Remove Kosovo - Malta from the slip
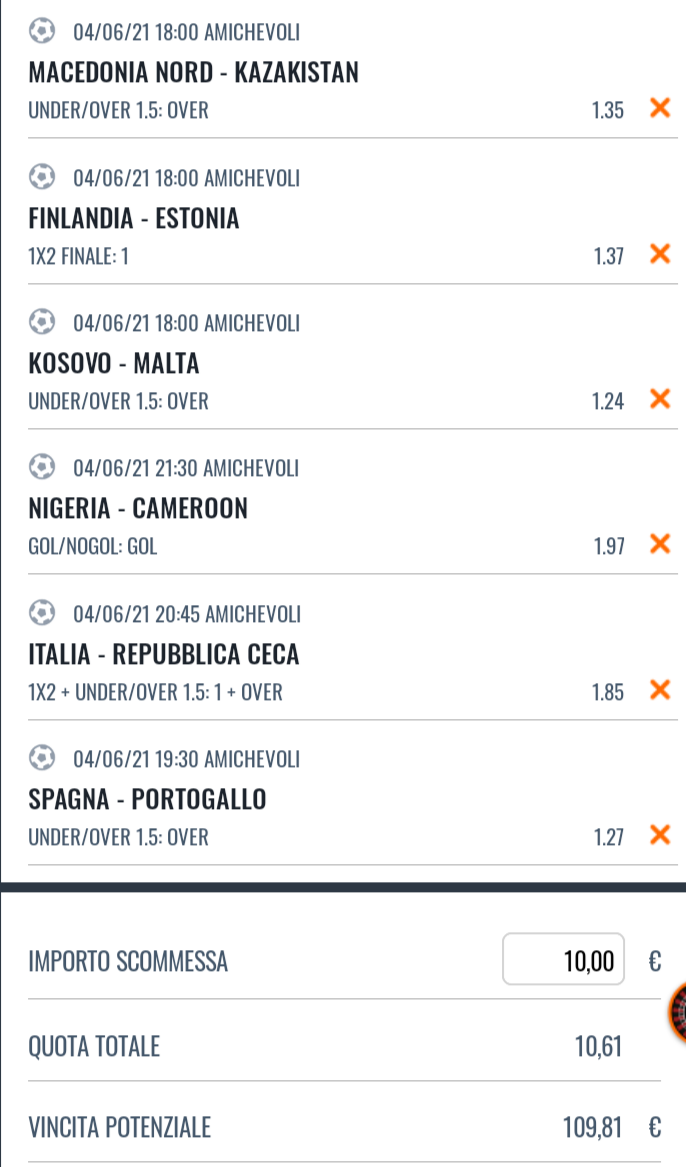This screenshot has width=686, height=1167. pyautogui.click(x=660, y=400)
